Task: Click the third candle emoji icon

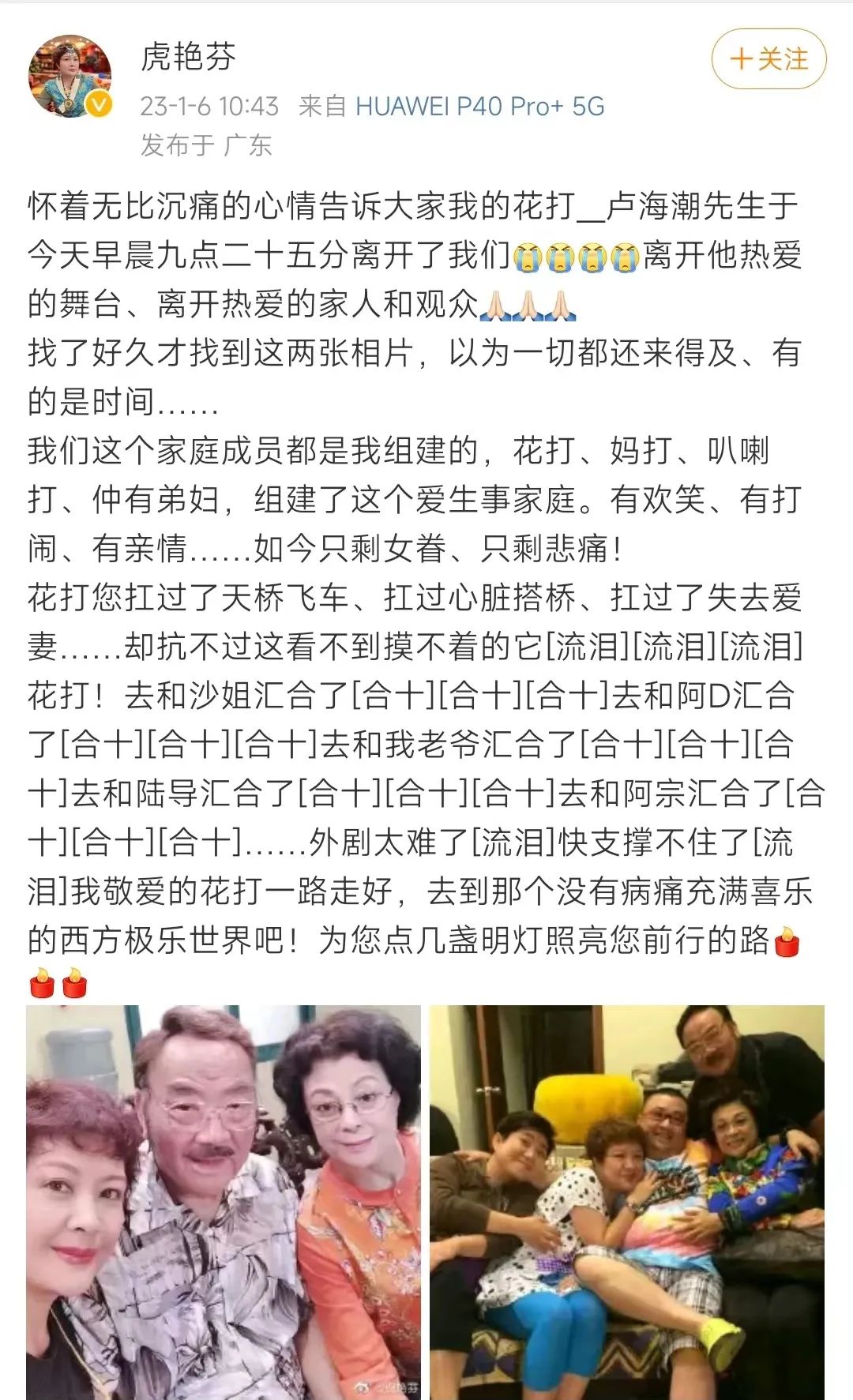Action: coord(74,985)
